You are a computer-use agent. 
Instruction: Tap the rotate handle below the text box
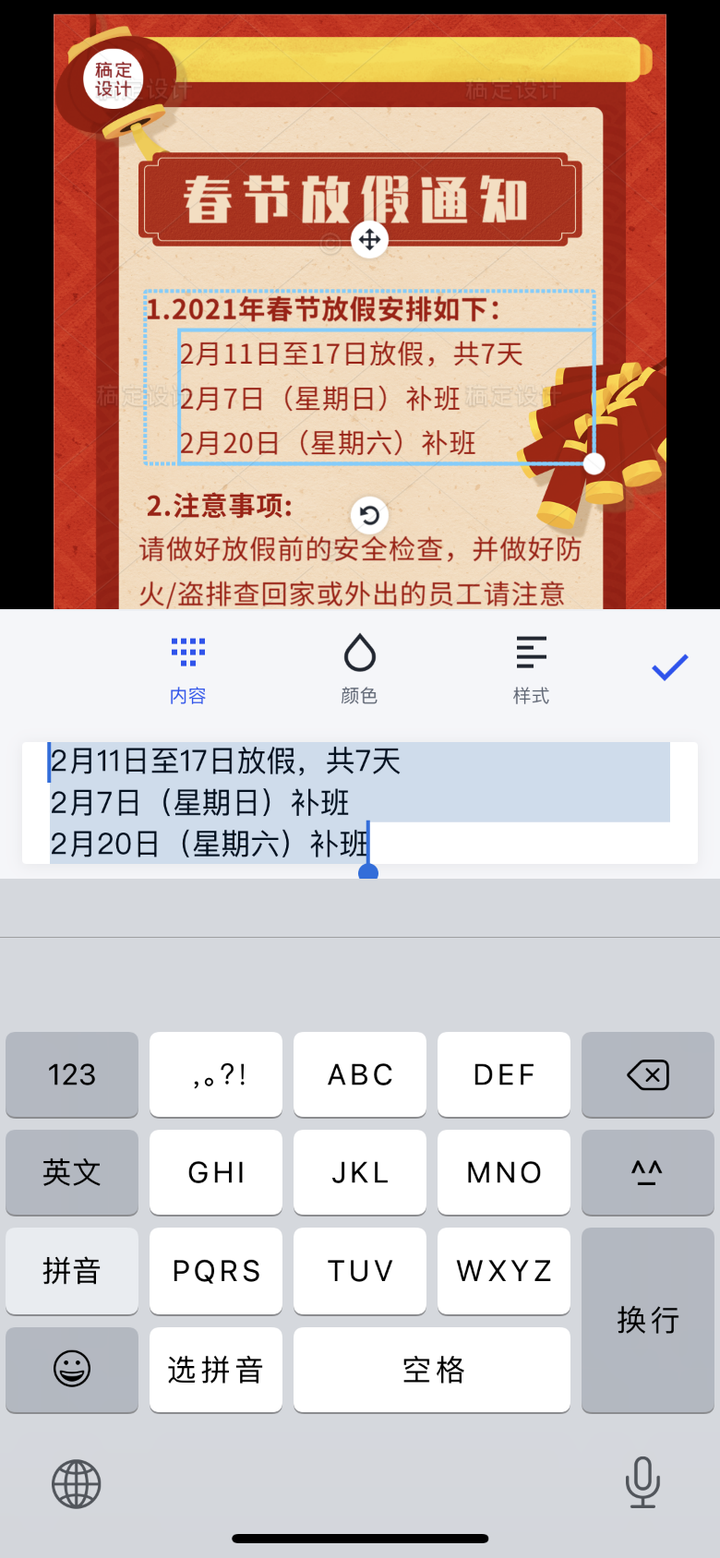click(369, 516)
